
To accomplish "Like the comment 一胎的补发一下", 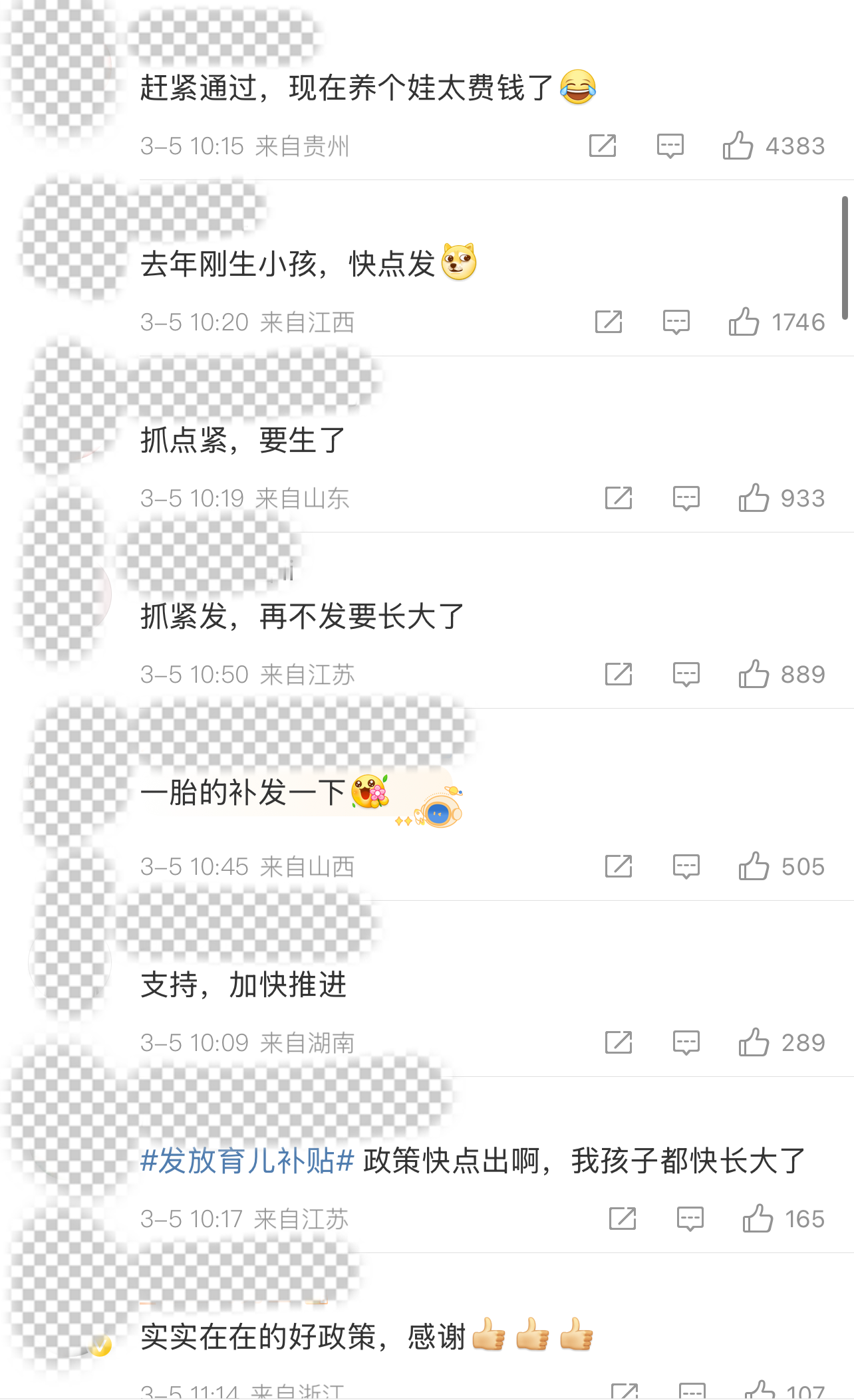I will coord(754,866).
